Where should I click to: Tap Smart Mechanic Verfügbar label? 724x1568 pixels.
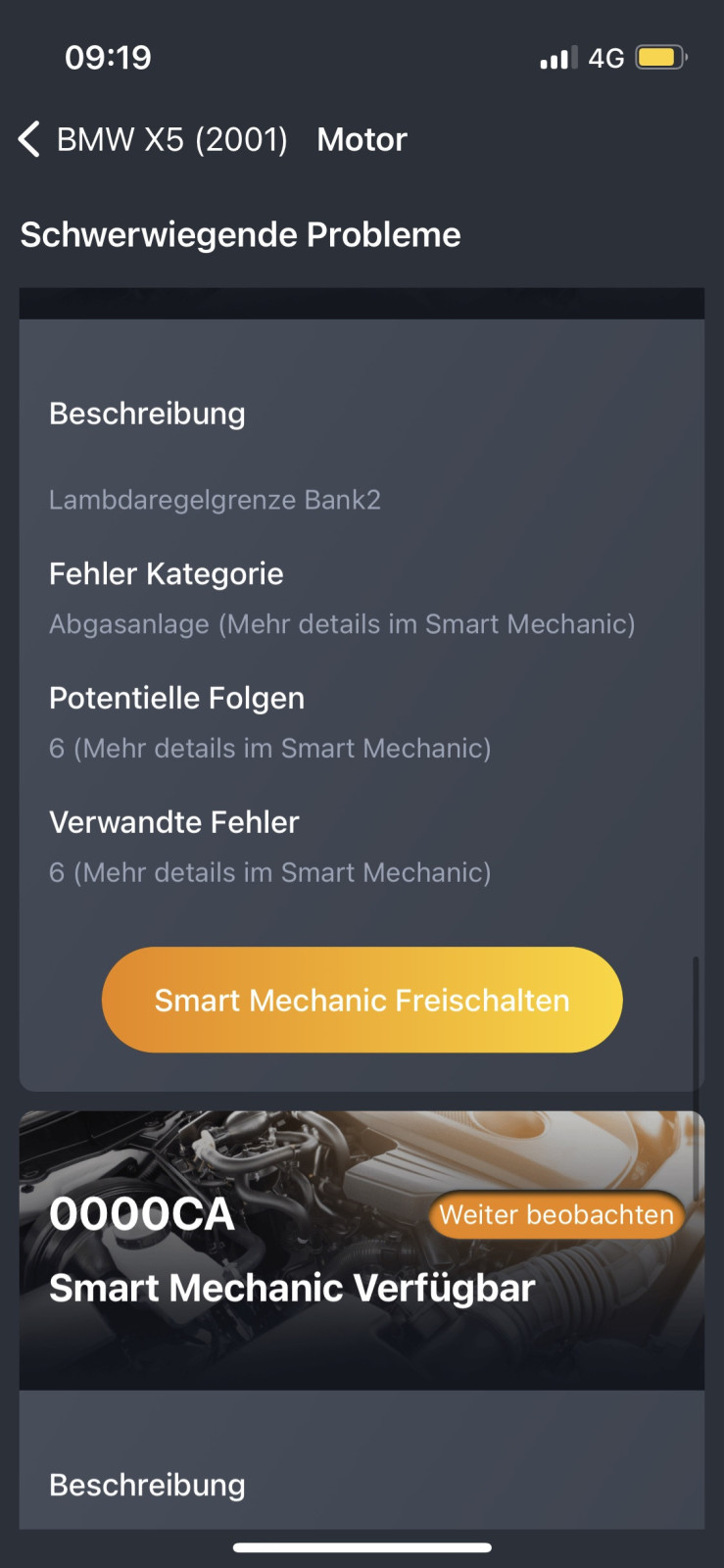click(x=293, y=1287)
